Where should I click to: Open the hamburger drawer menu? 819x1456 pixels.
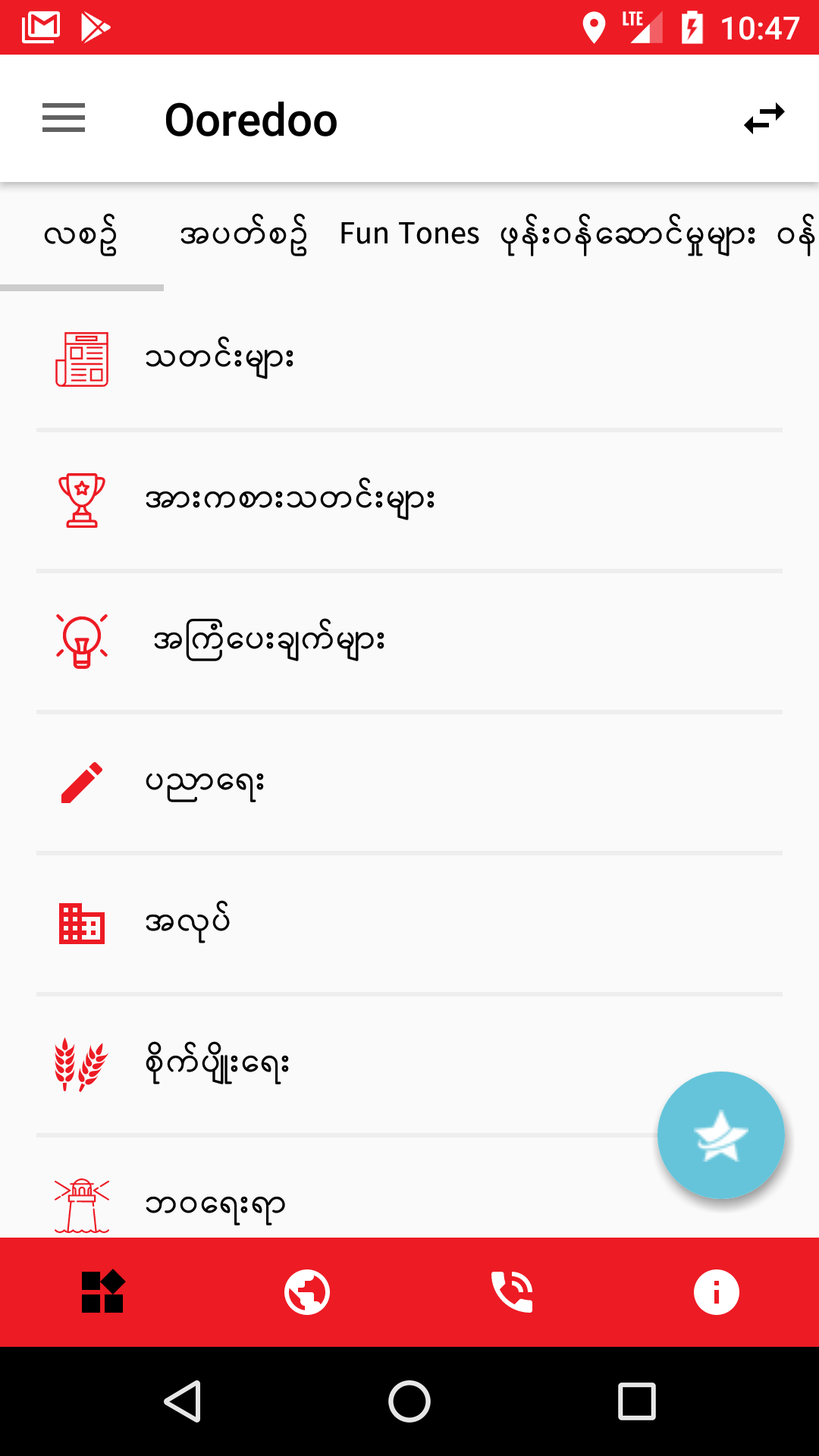64,118
